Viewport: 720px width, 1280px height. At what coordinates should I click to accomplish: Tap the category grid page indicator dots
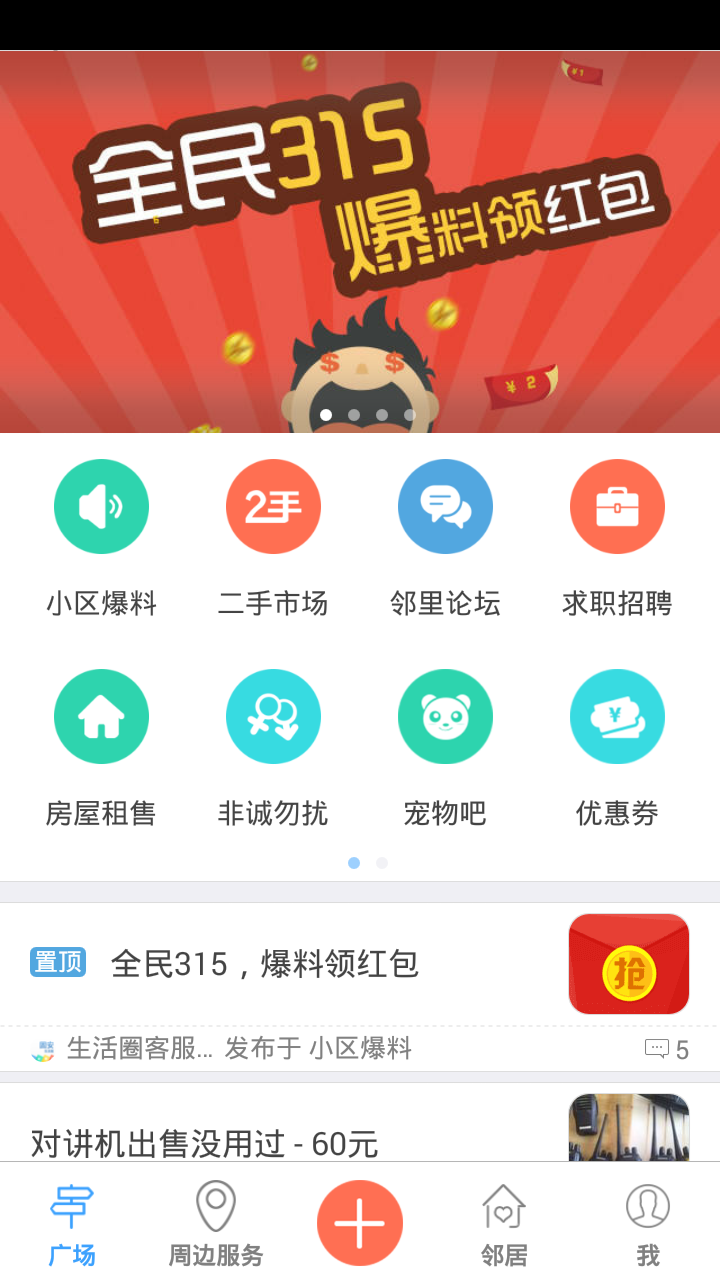click(x=367, y=863)
